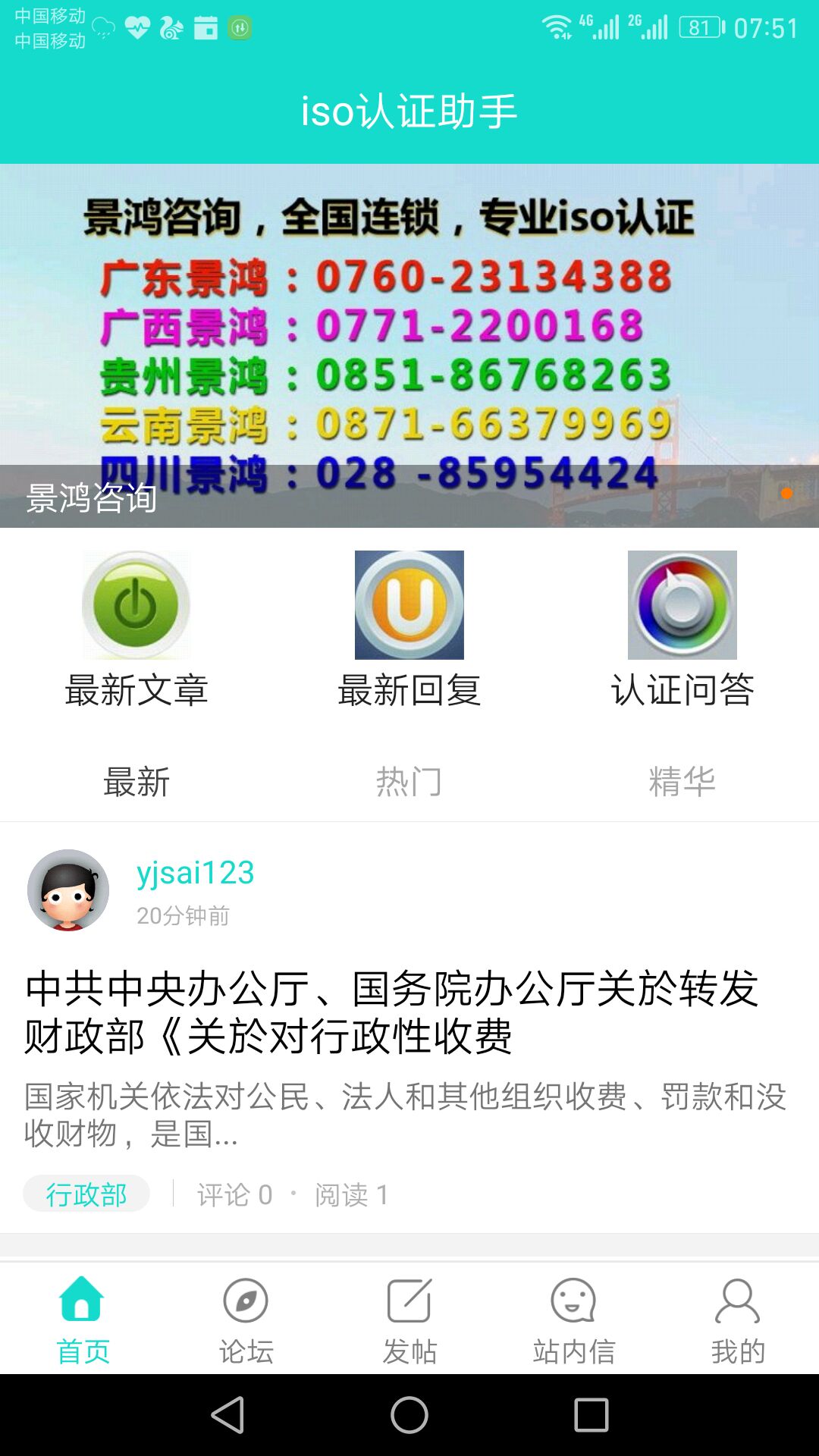The image size is (819, 1456).
Task: Tap username yjsai123
Action: 196,873
